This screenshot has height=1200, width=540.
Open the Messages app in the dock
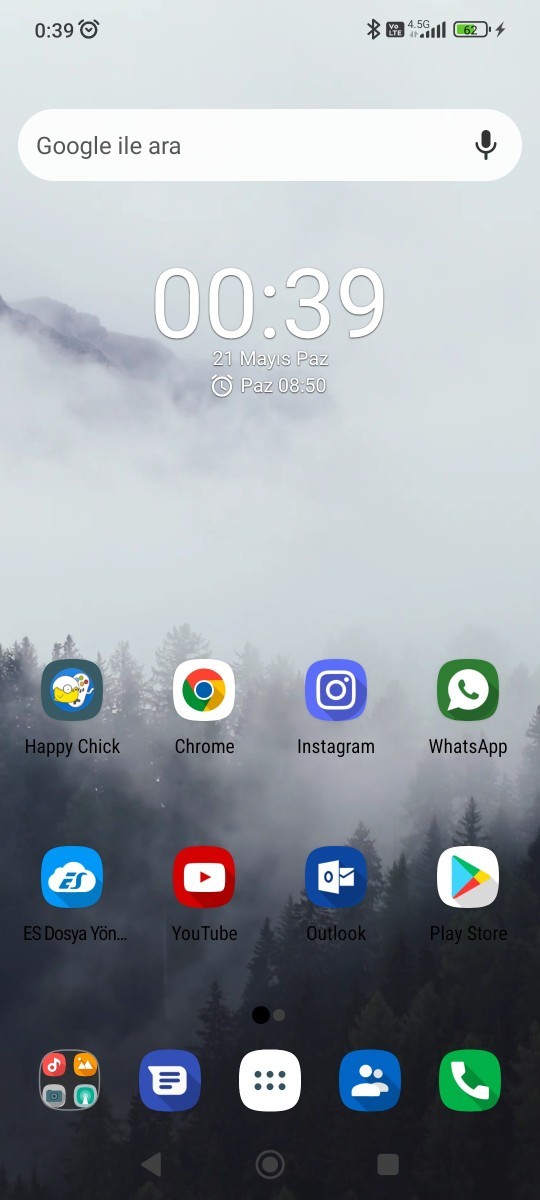point(170,1080)
